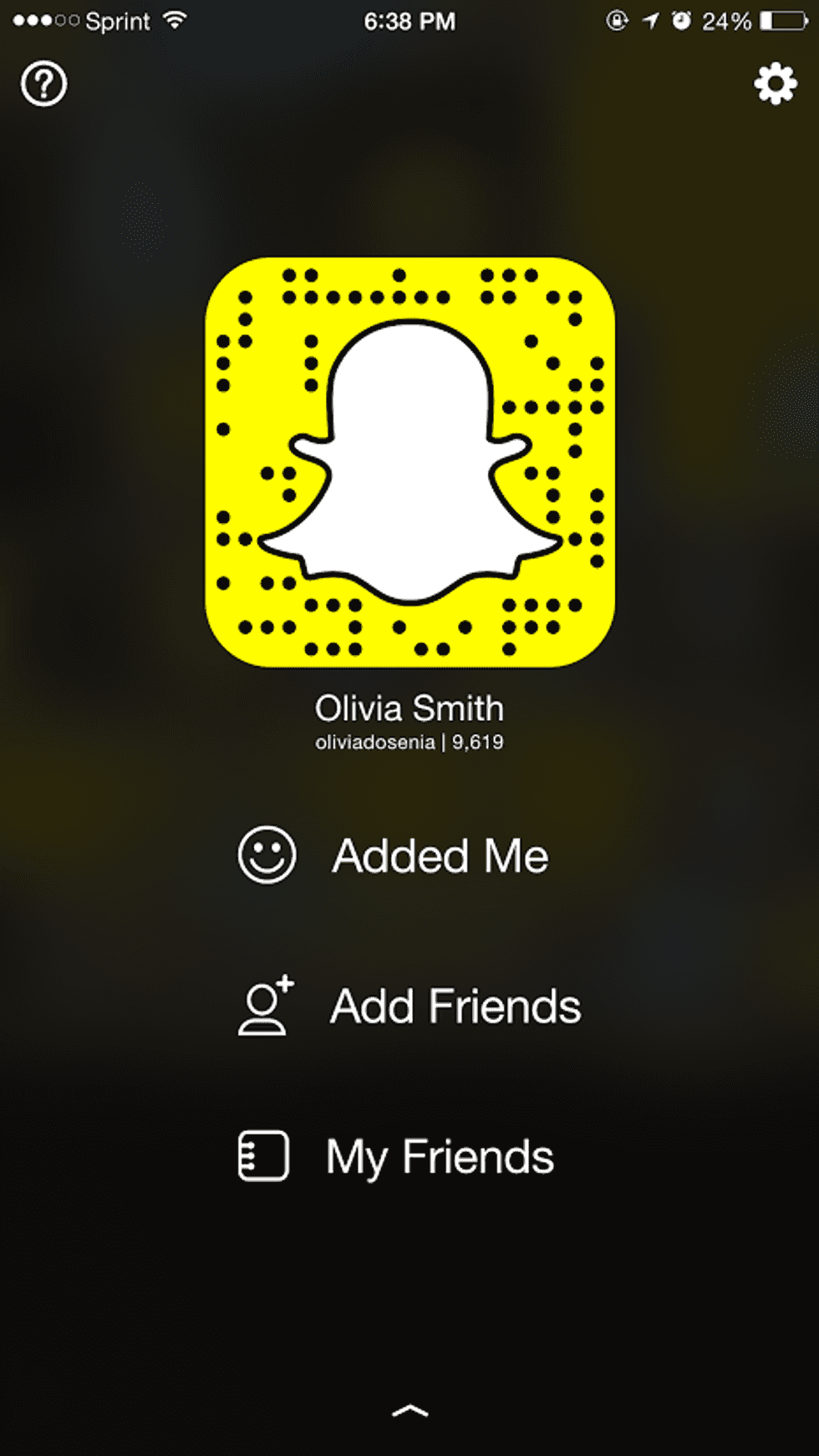This screenshot has width=819, height=1456.
Task: Open settings with the gear icon
Action: (776, 84)
